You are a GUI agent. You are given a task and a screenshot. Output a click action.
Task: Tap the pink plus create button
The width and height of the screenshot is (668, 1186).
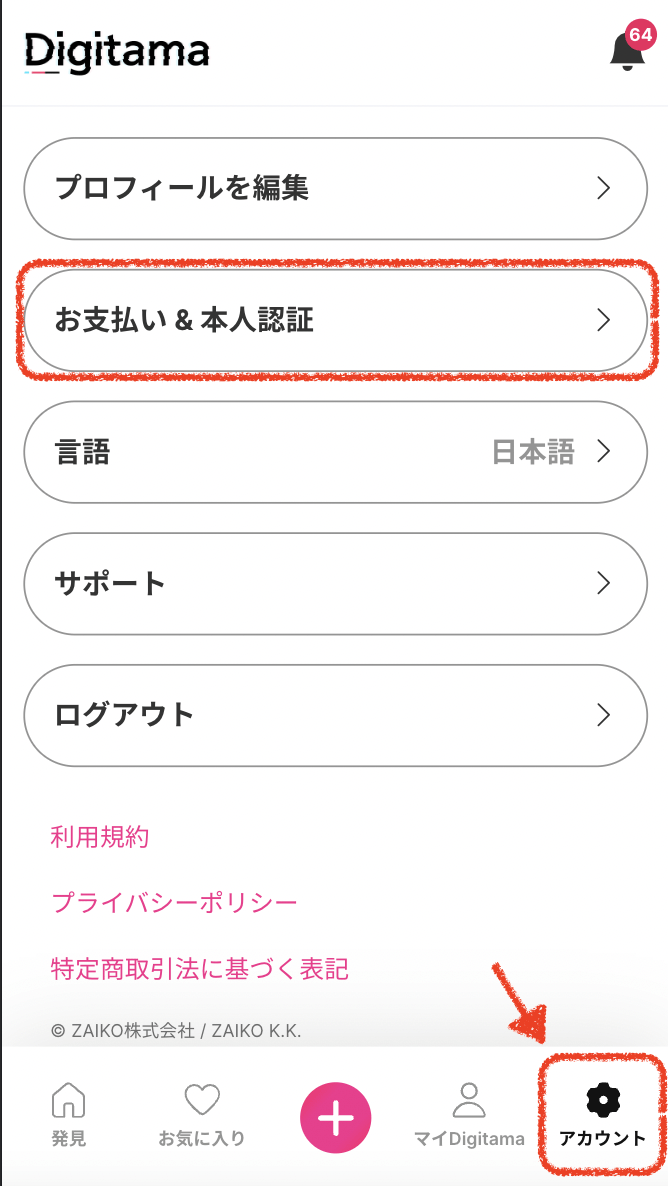[x=335, y=1116]
